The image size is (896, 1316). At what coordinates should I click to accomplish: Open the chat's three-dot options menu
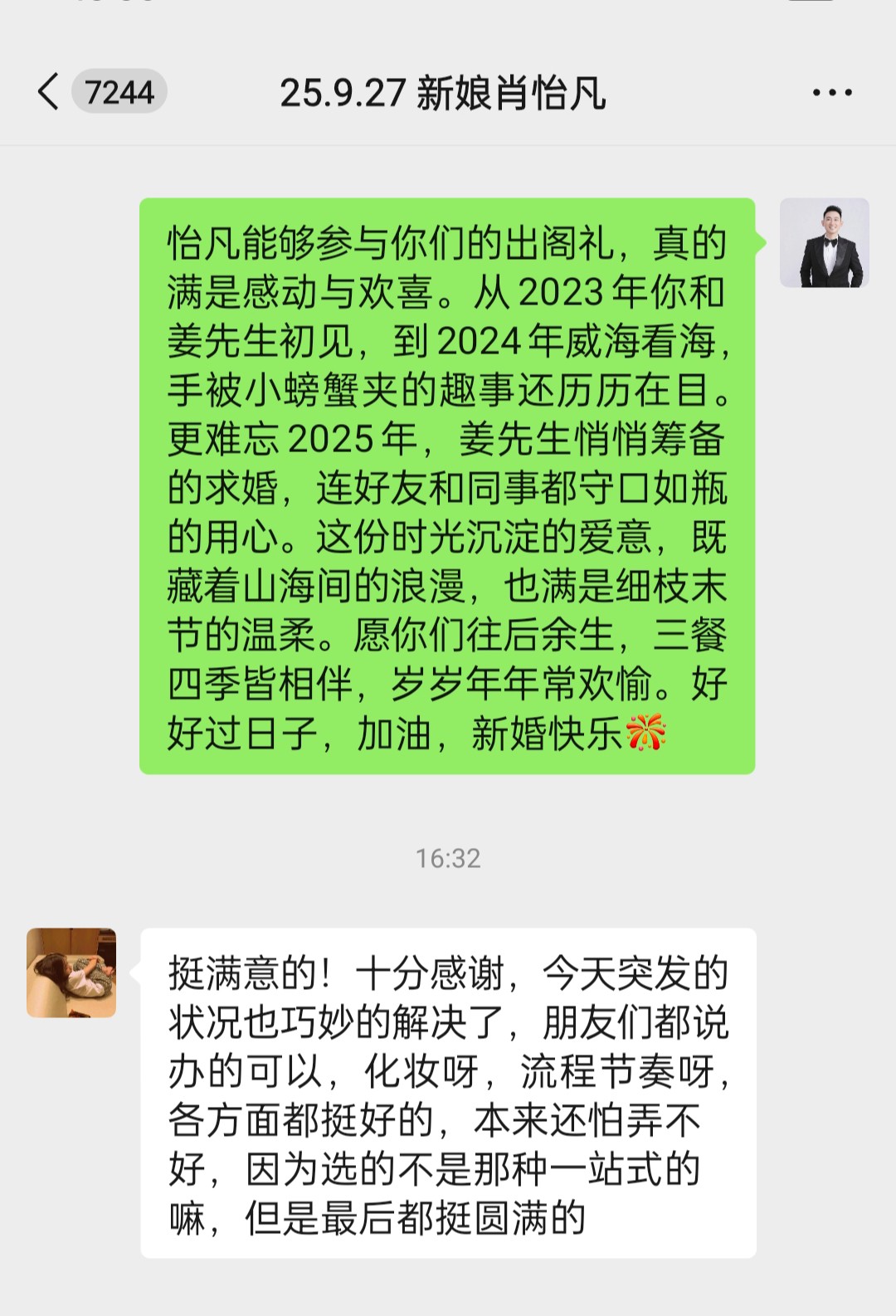pos(831,92)
